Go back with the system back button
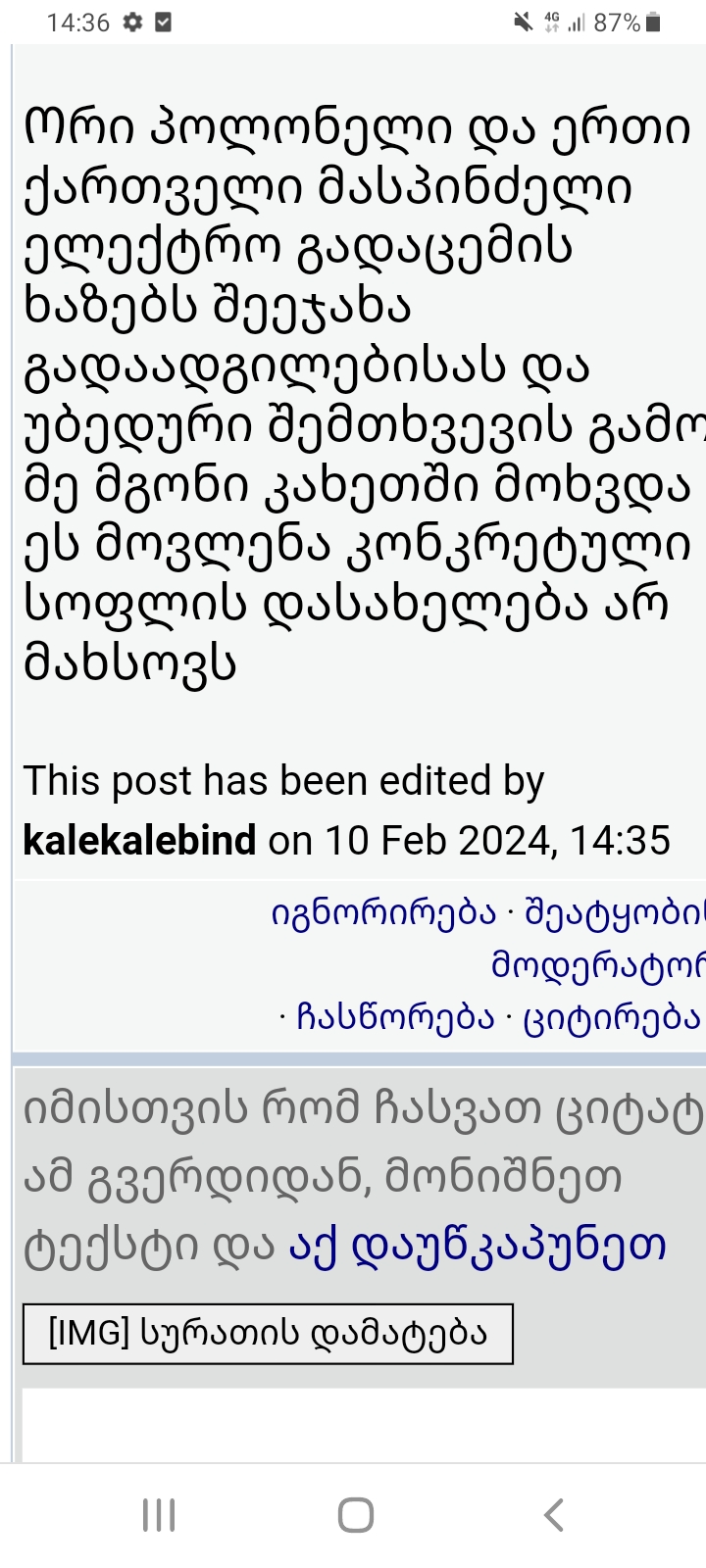The width and height of the screenshot is (706, 1568). point(554,1515)
